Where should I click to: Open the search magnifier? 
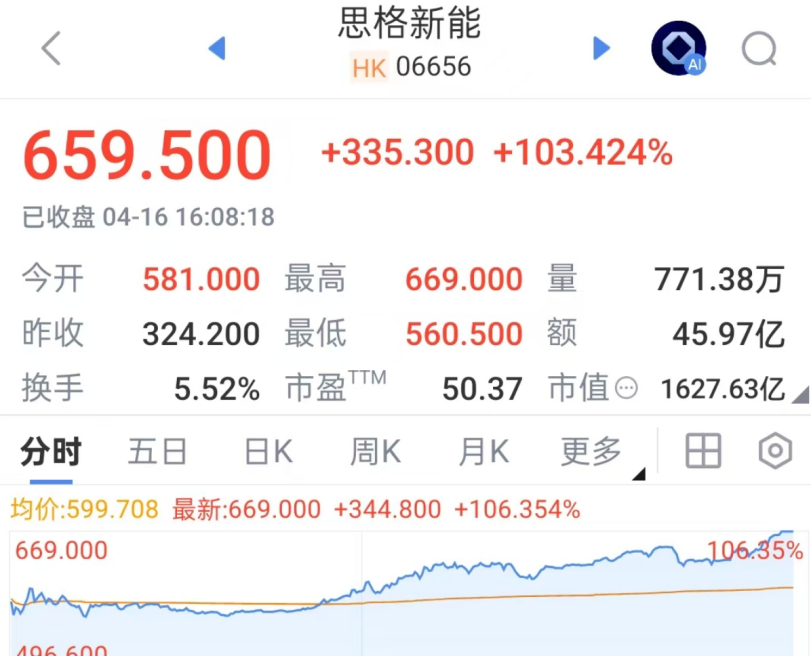759,47
